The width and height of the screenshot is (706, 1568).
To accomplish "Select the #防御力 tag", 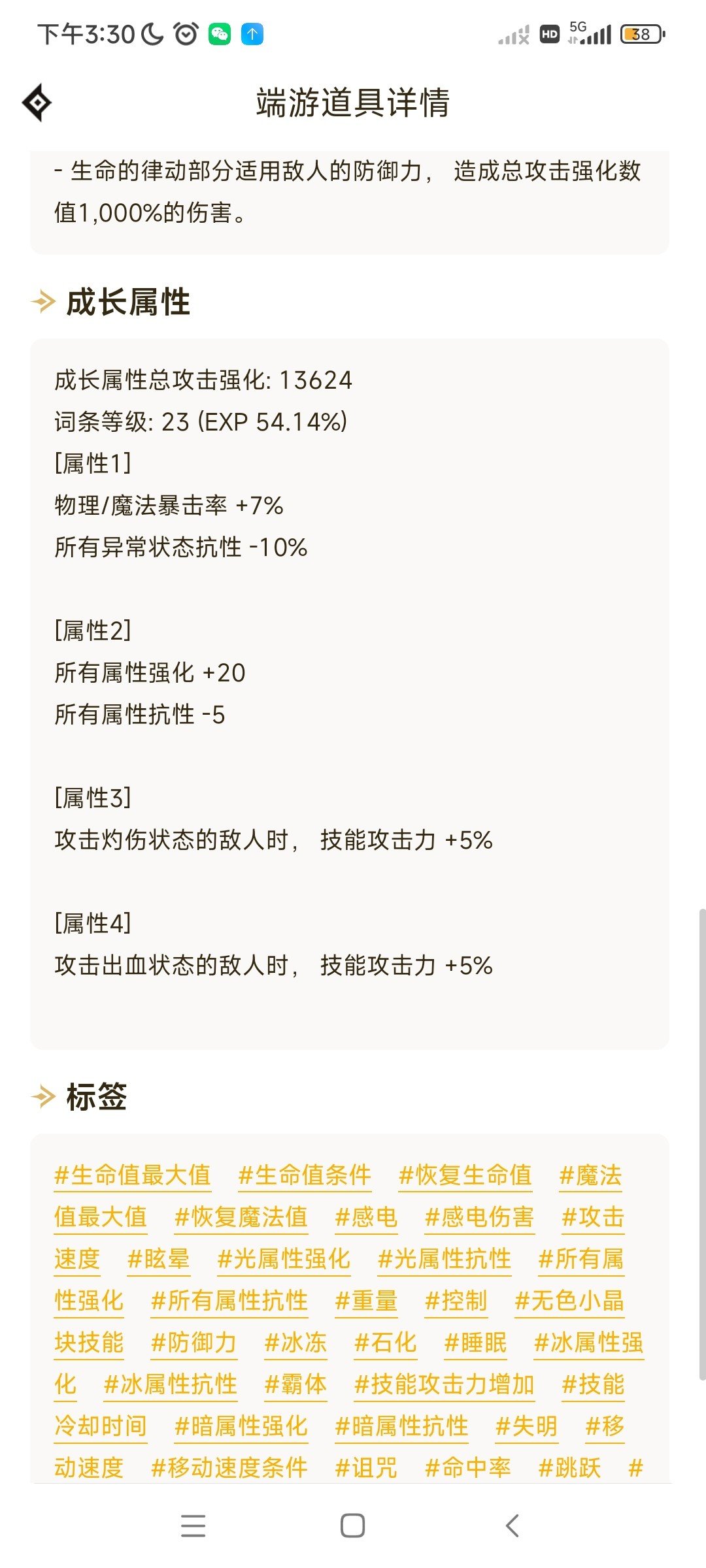I will pos(193,1343).
